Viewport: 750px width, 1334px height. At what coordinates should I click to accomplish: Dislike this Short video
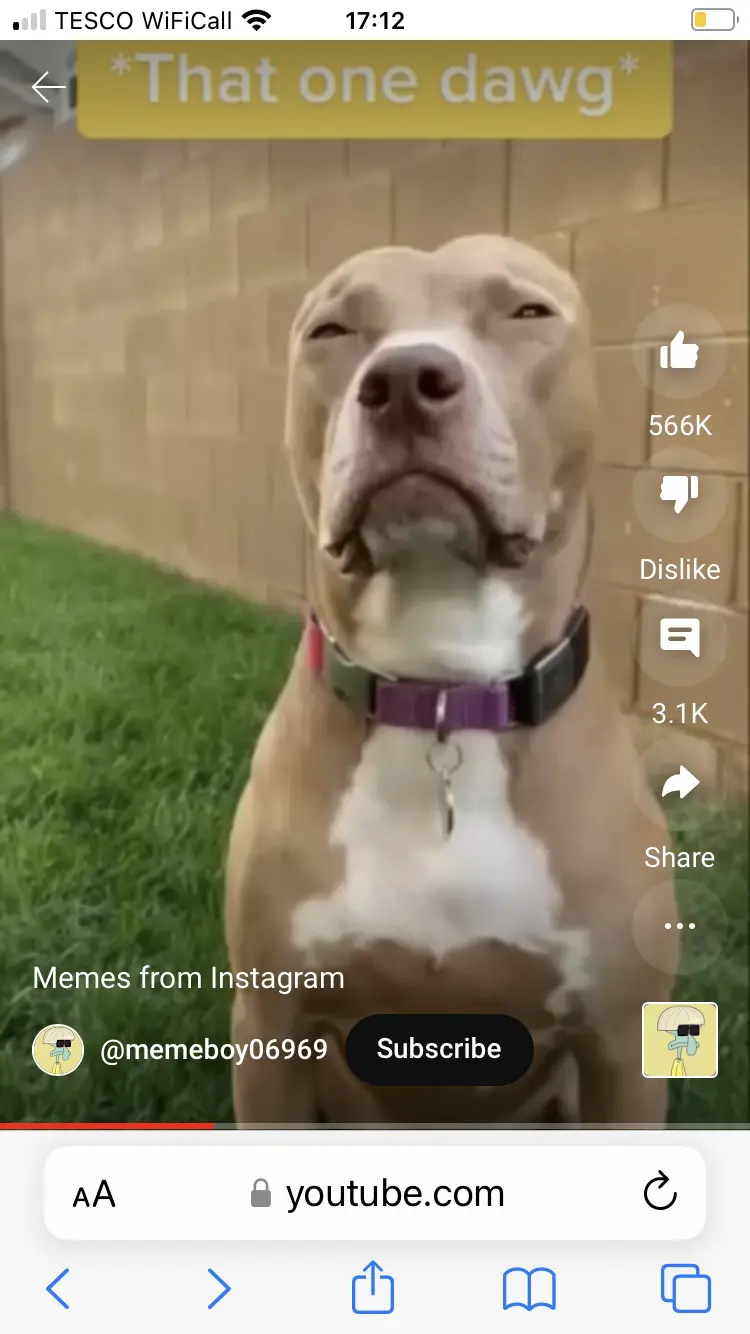679,494
